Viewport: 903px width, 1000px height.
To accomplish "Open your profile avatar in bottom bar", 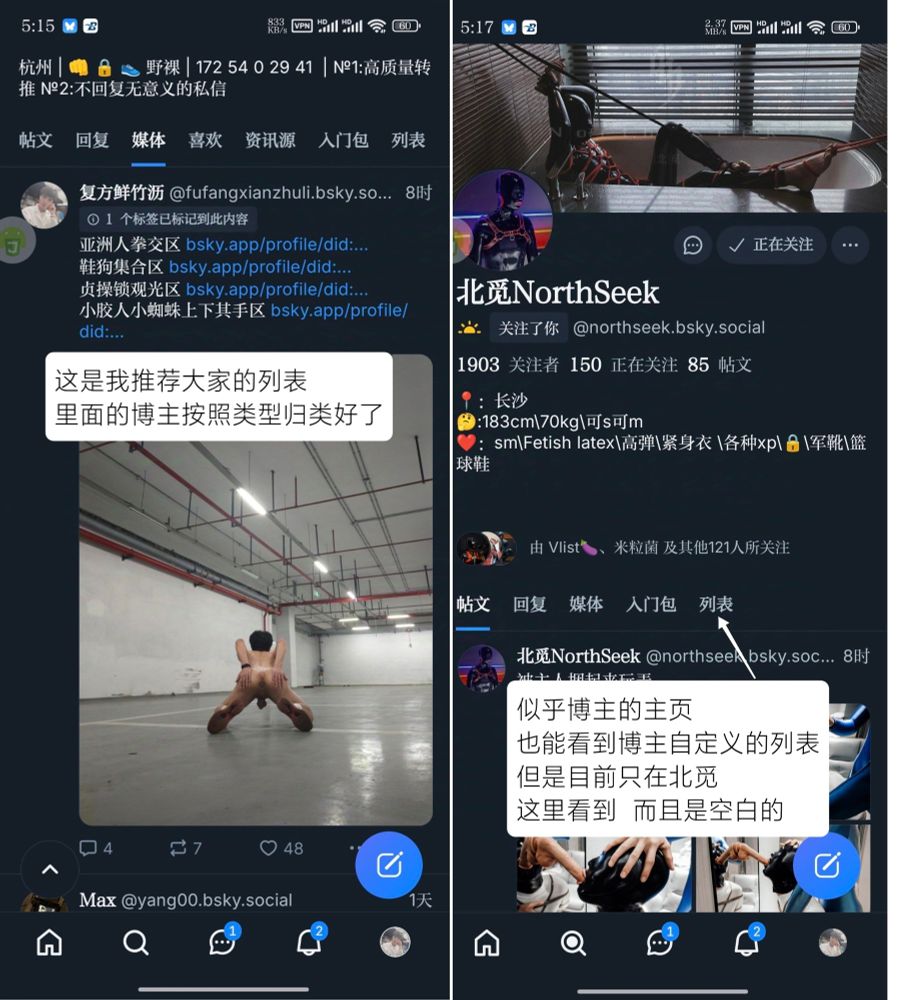I will coord(395,942).
